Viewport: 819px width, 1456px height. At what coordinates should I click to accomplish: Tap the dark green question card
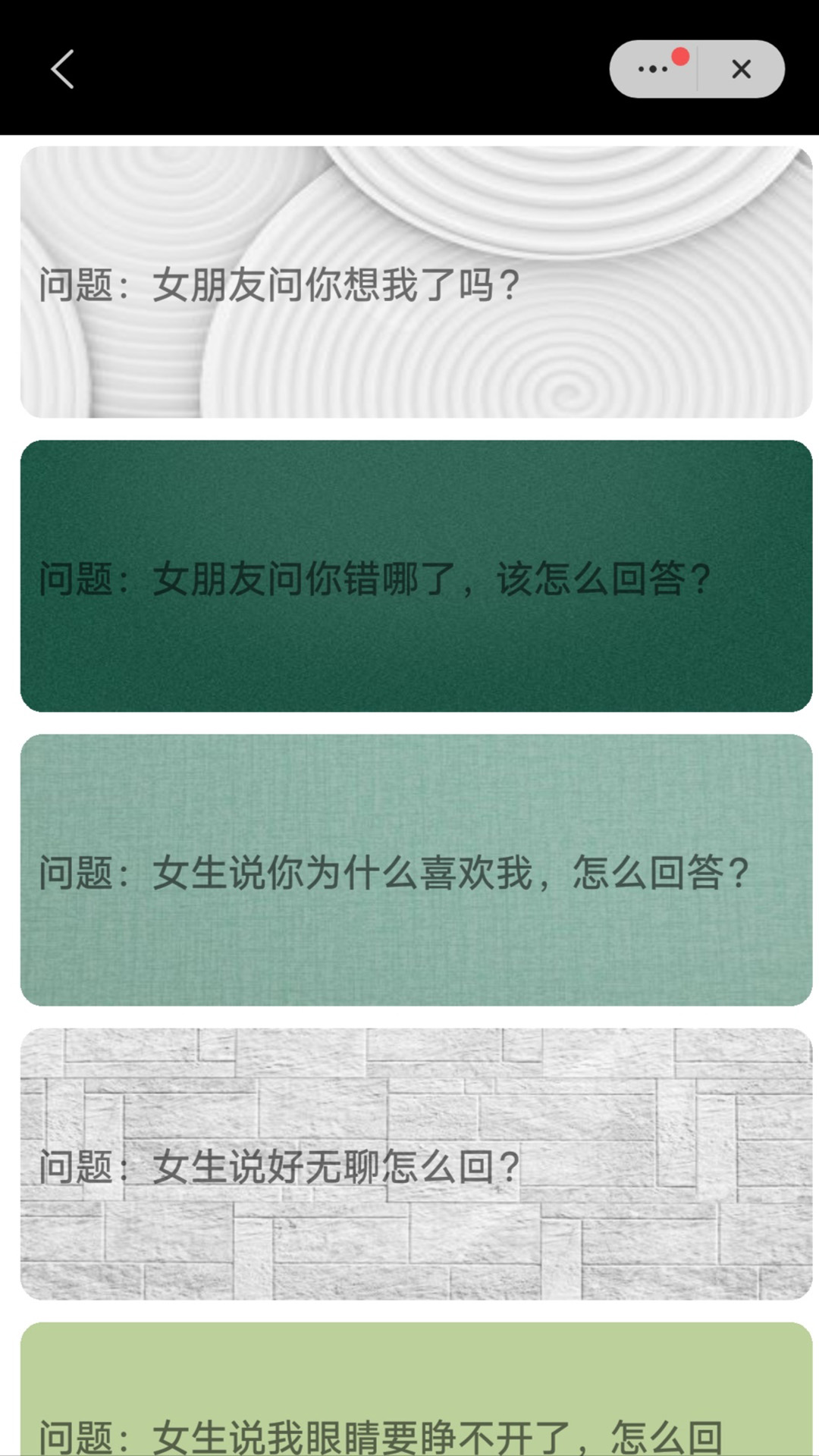pyautogui.click(x=409, y=578)
